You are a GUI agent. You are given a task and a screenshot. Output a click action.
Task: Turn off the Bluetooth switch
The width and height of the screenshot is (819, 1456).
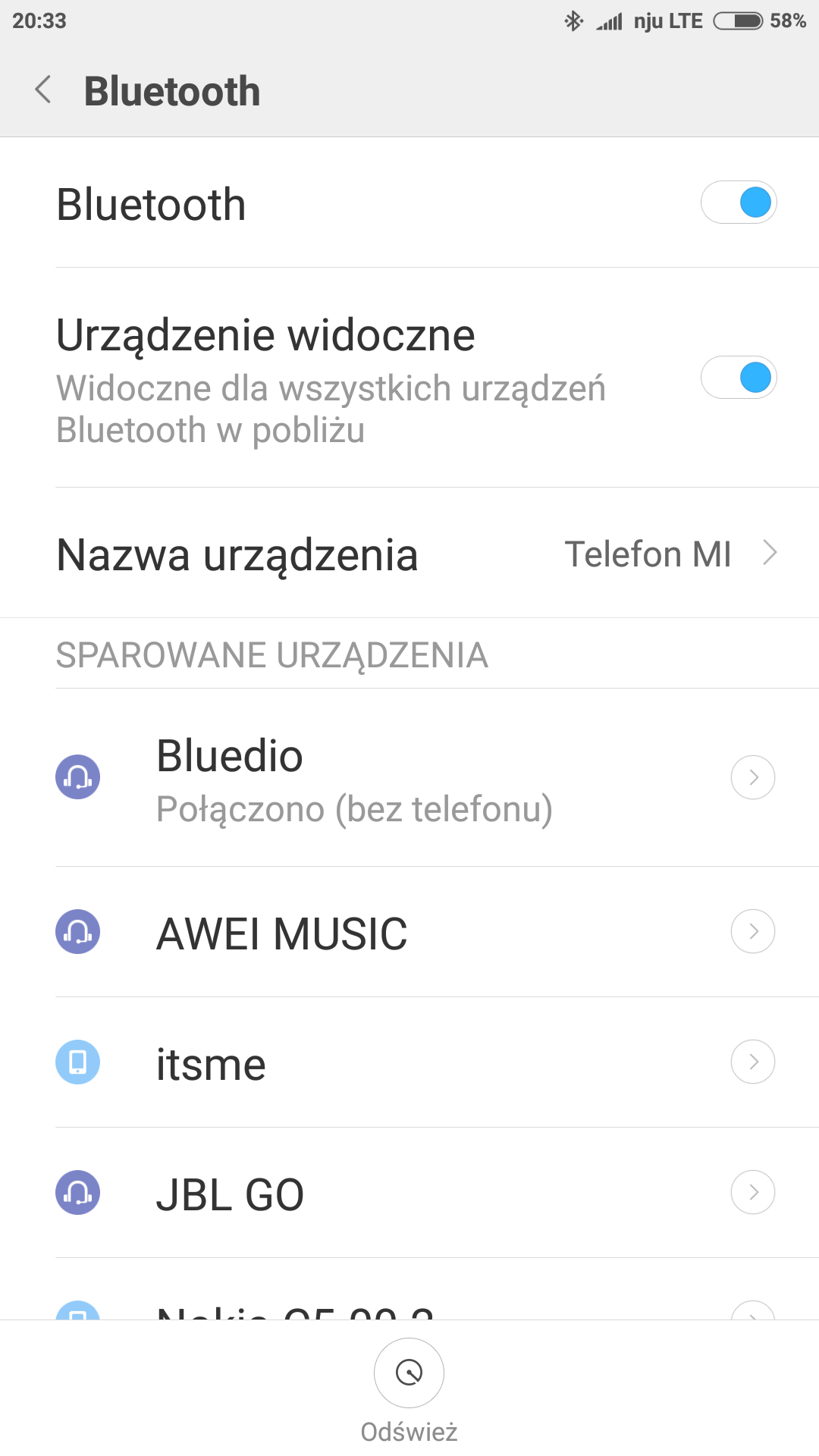click(x=739, y=202)
